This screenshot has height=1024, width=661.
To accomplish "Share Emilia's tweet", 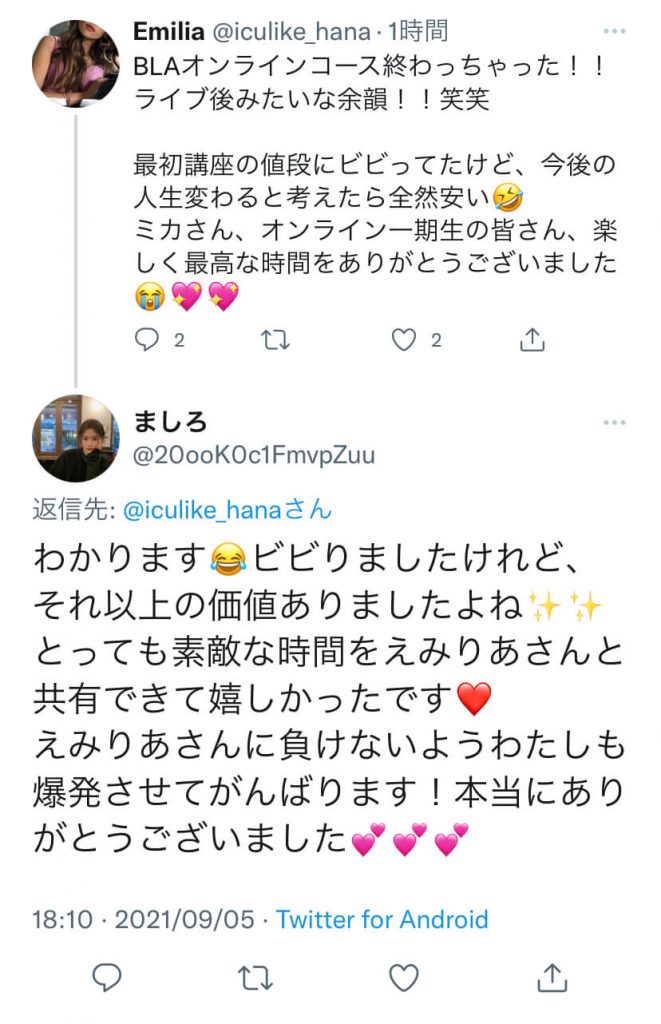I will [532, 341].
